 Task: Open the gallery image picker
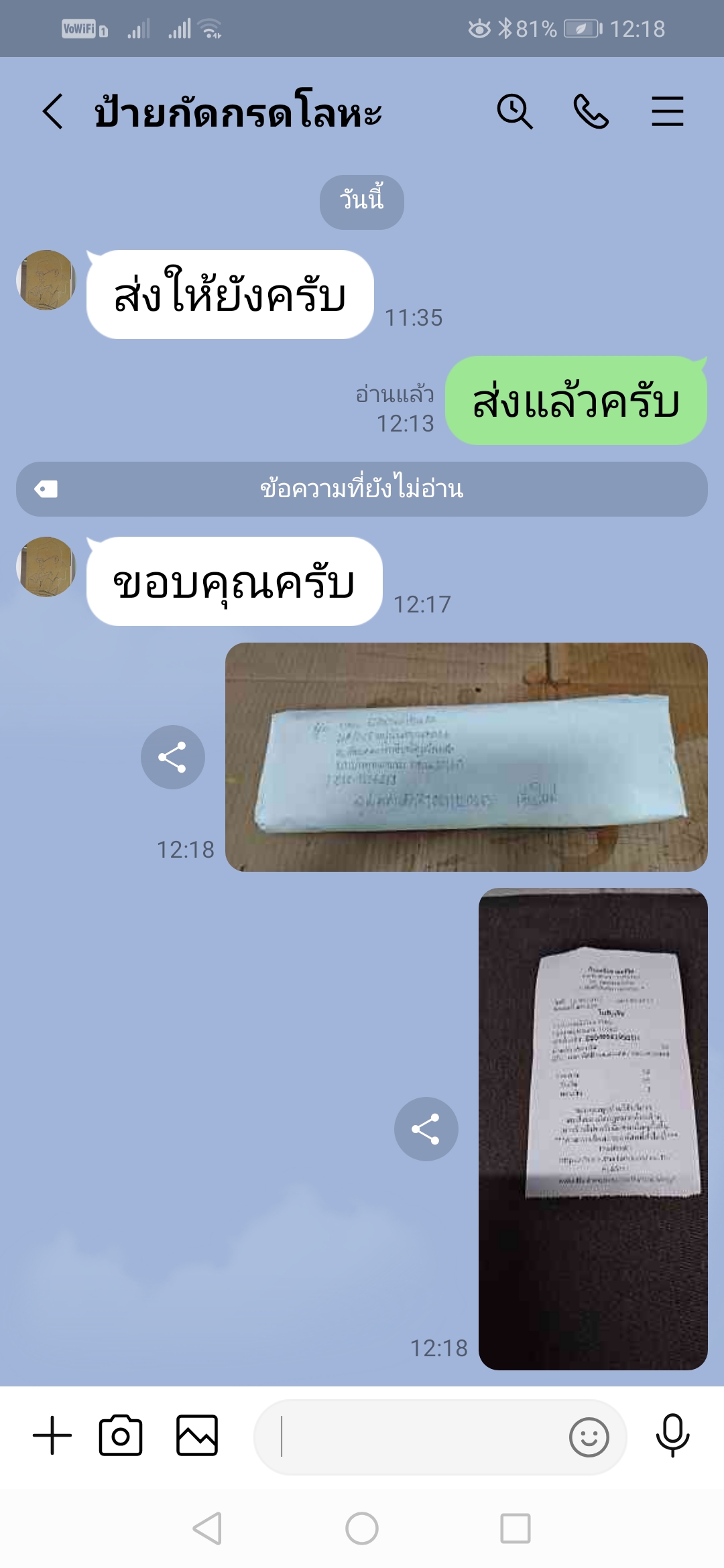pos(197,1436)
